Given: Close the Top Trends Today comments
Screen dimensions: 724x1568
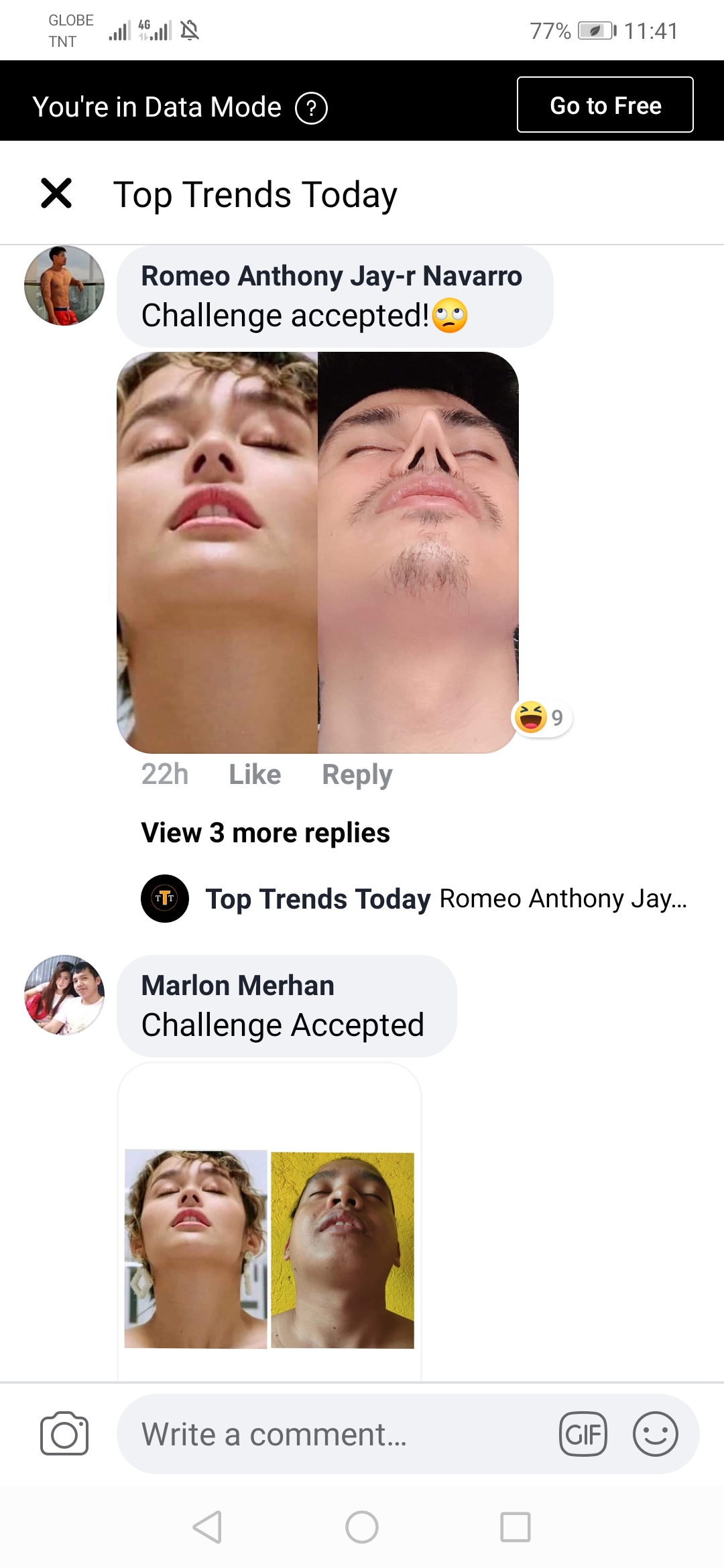Looking at the screenshot, I should click(56, 194).
